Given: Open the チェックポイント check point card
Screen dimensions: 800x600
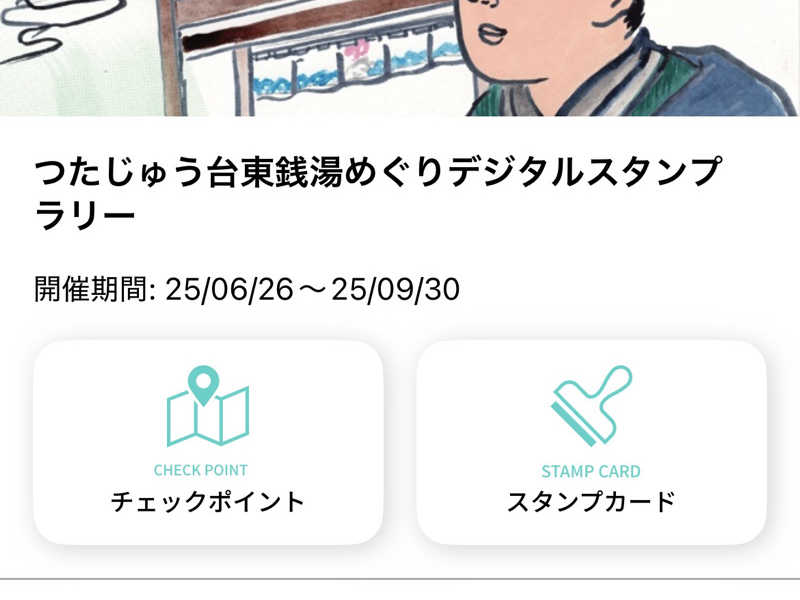Looking at the screenshot, I should coord(208,442).
